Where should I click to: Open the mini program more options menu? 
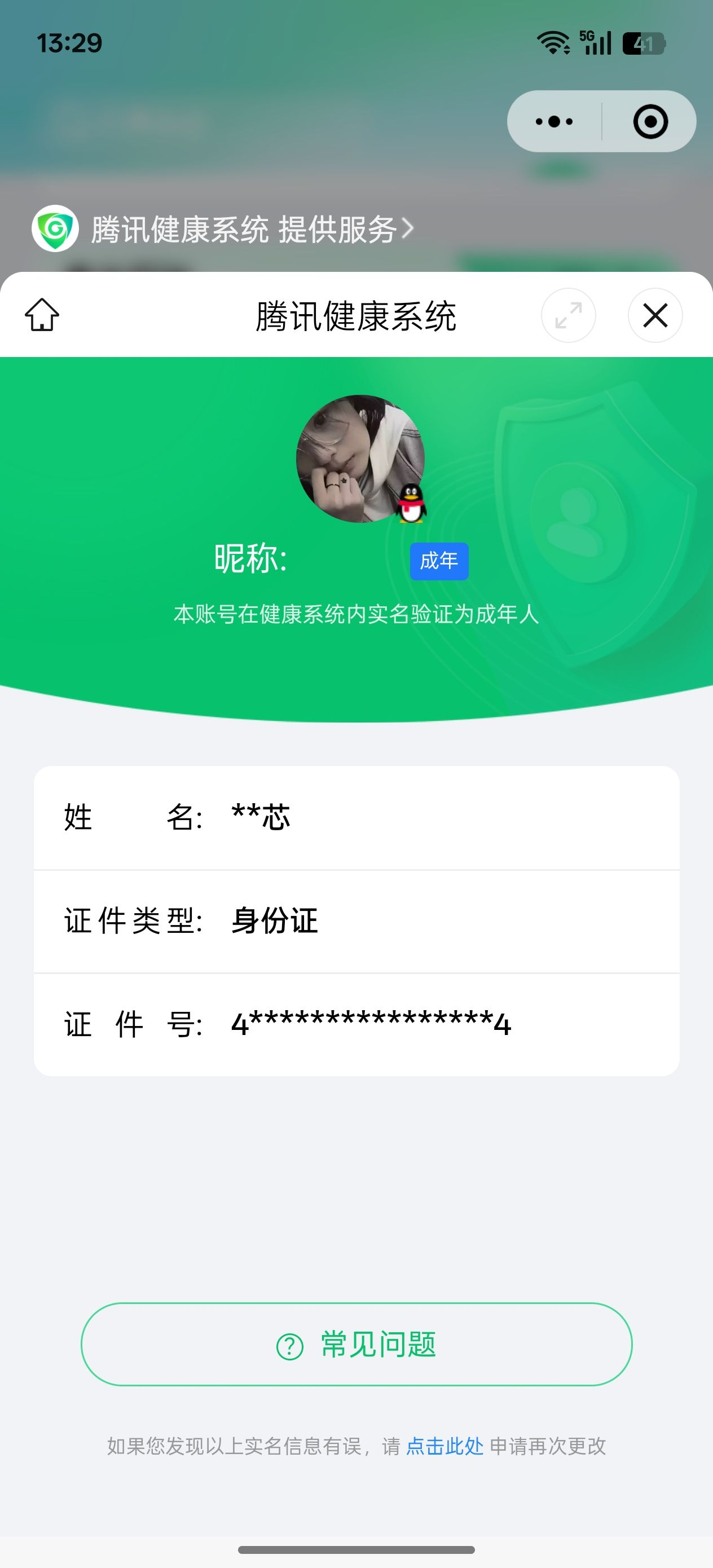[x=553, y=122]
